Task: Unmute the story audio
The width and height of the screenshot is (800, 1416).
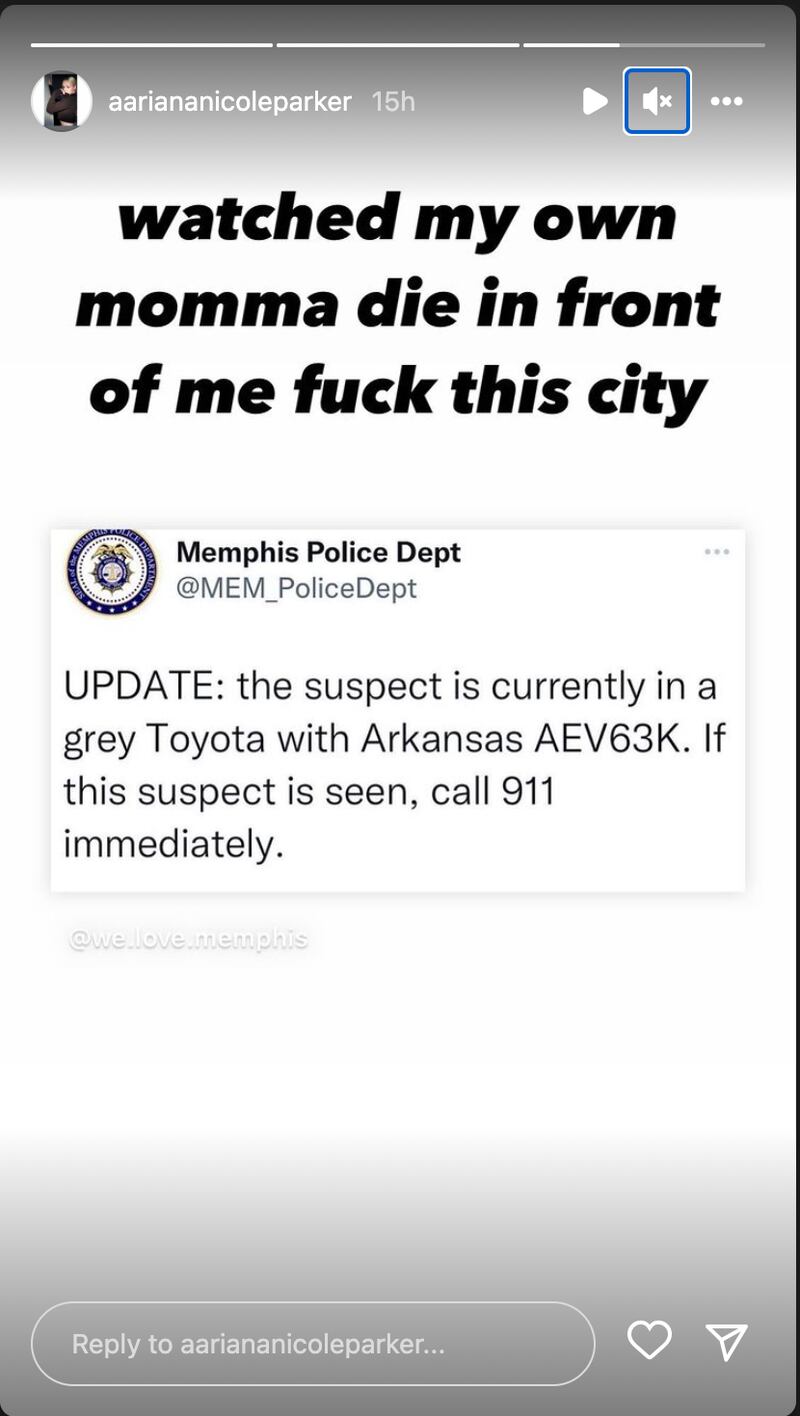Action: pos(657,101)
